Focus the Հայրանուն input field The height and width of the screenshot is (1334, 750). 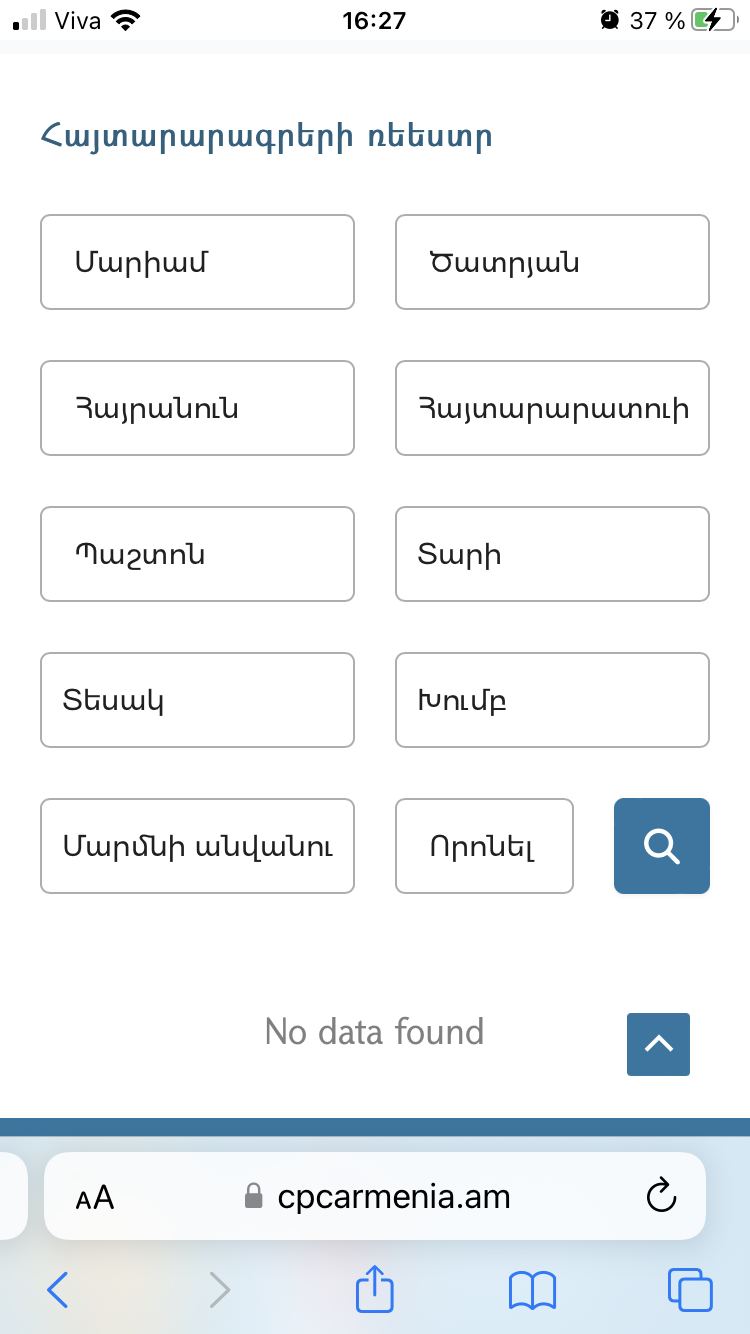tap(197, 408)
